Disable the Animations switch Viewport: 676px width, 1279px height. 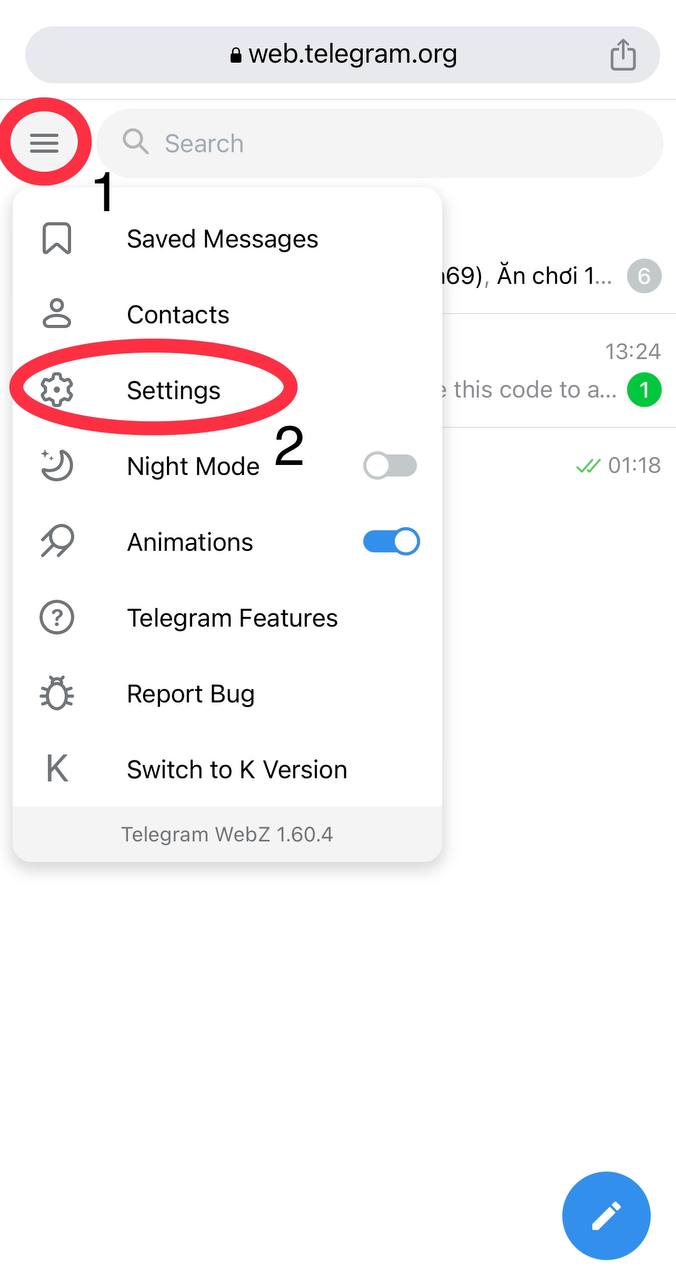390,542
